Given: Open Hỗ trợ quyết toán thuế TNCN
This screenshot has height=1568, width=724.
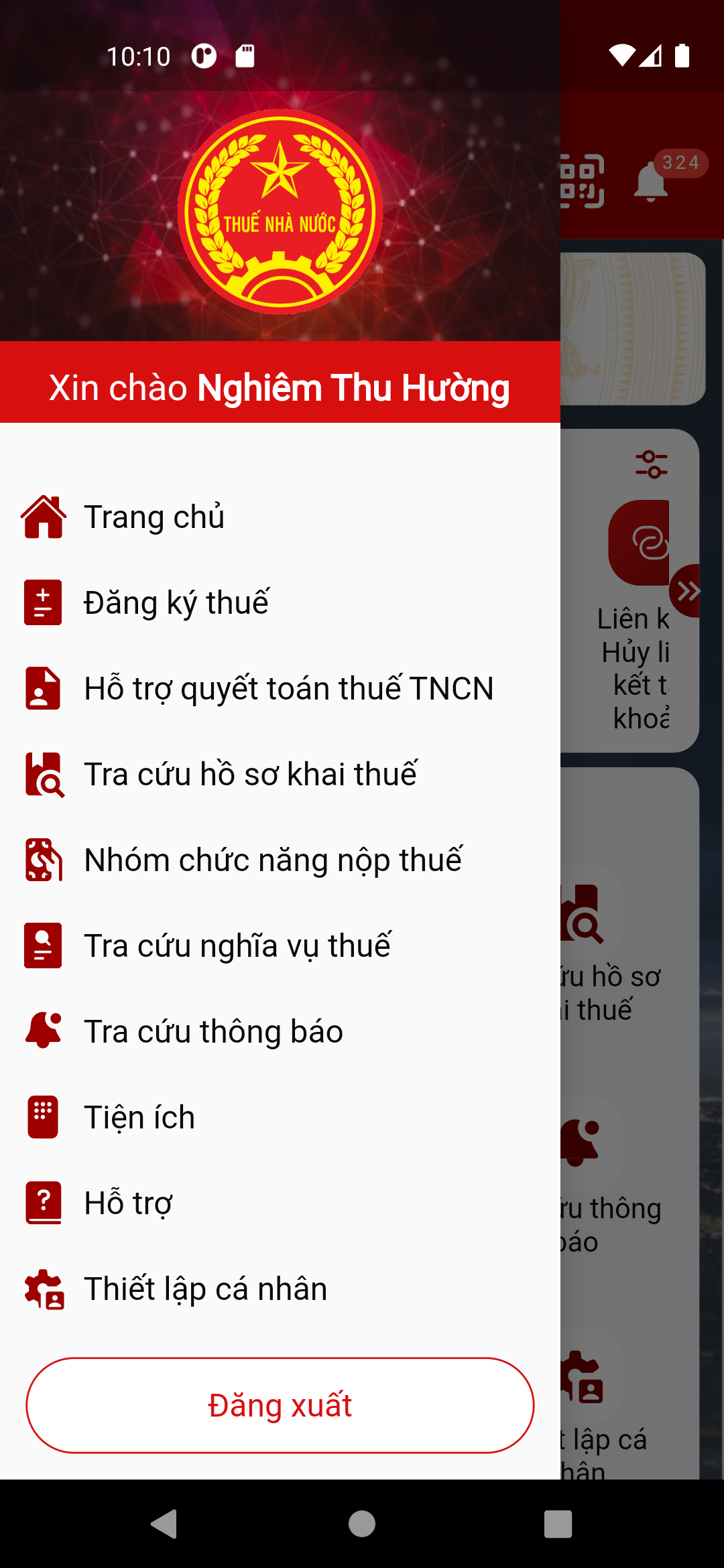Looking at the screenshot, I should coord(288,689).
